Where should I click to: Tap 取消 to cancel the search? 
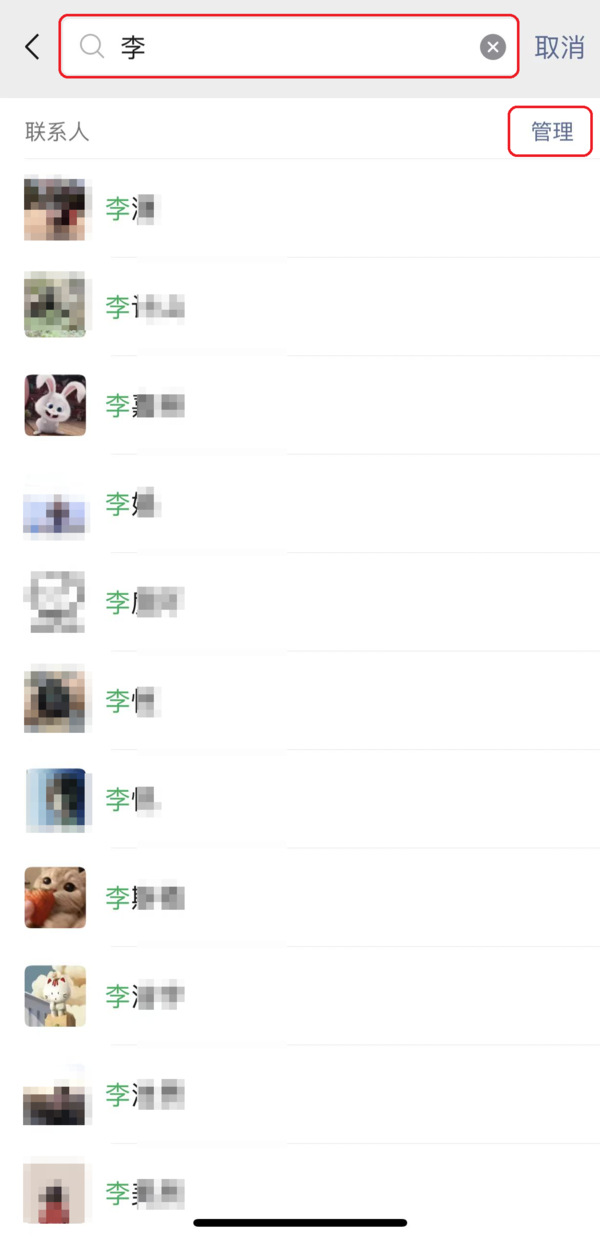click(559, 47)
